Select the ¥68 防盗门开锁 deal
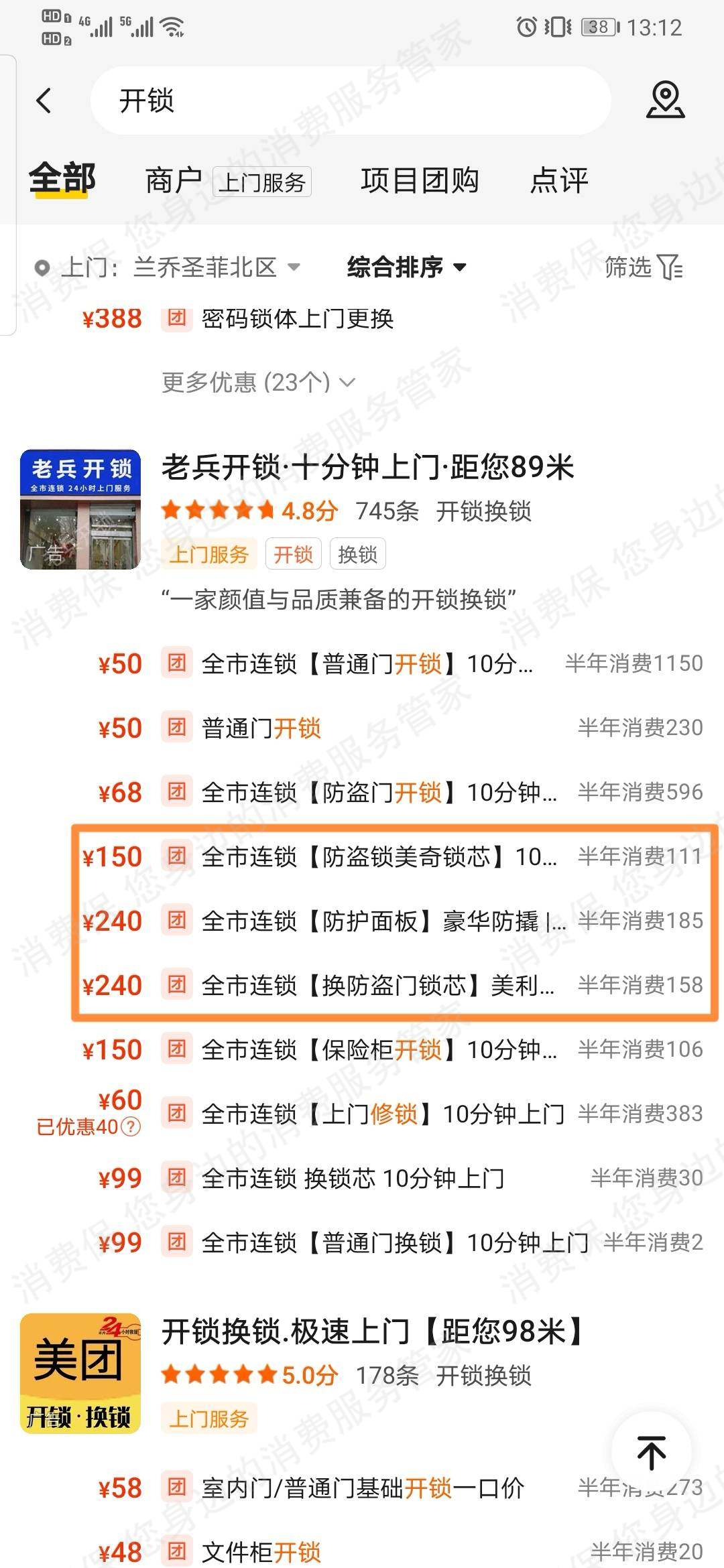The width and height of the screenshot is (724, 1568). 379,793
